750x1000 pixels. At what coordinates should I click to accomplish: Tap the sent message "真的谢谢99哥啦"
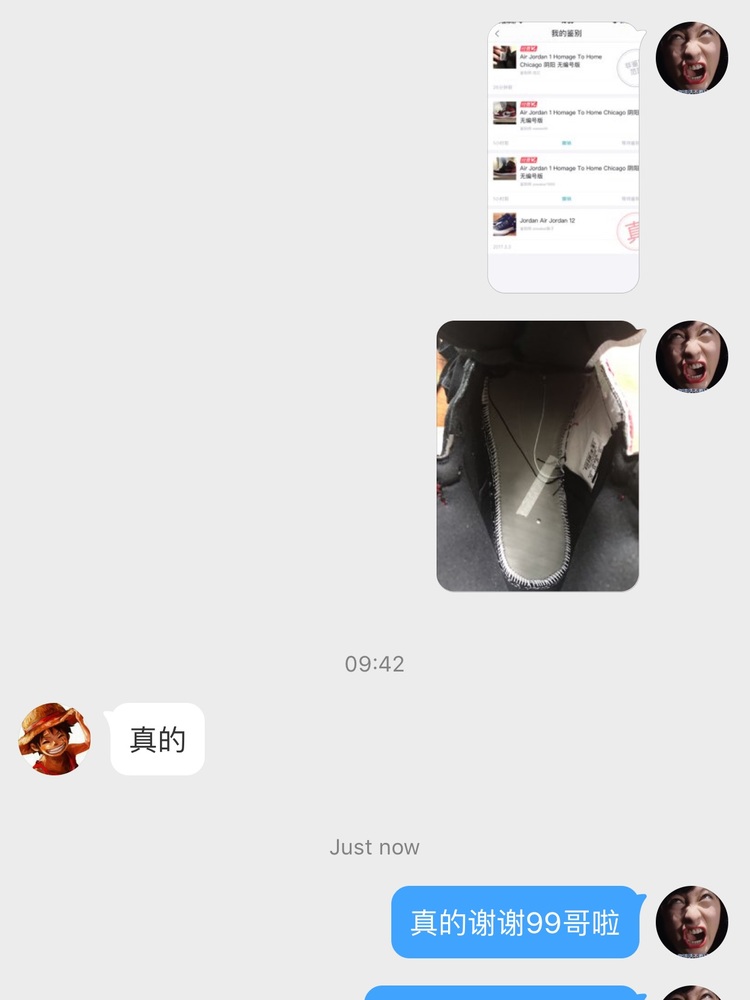(x=515, y=922)
